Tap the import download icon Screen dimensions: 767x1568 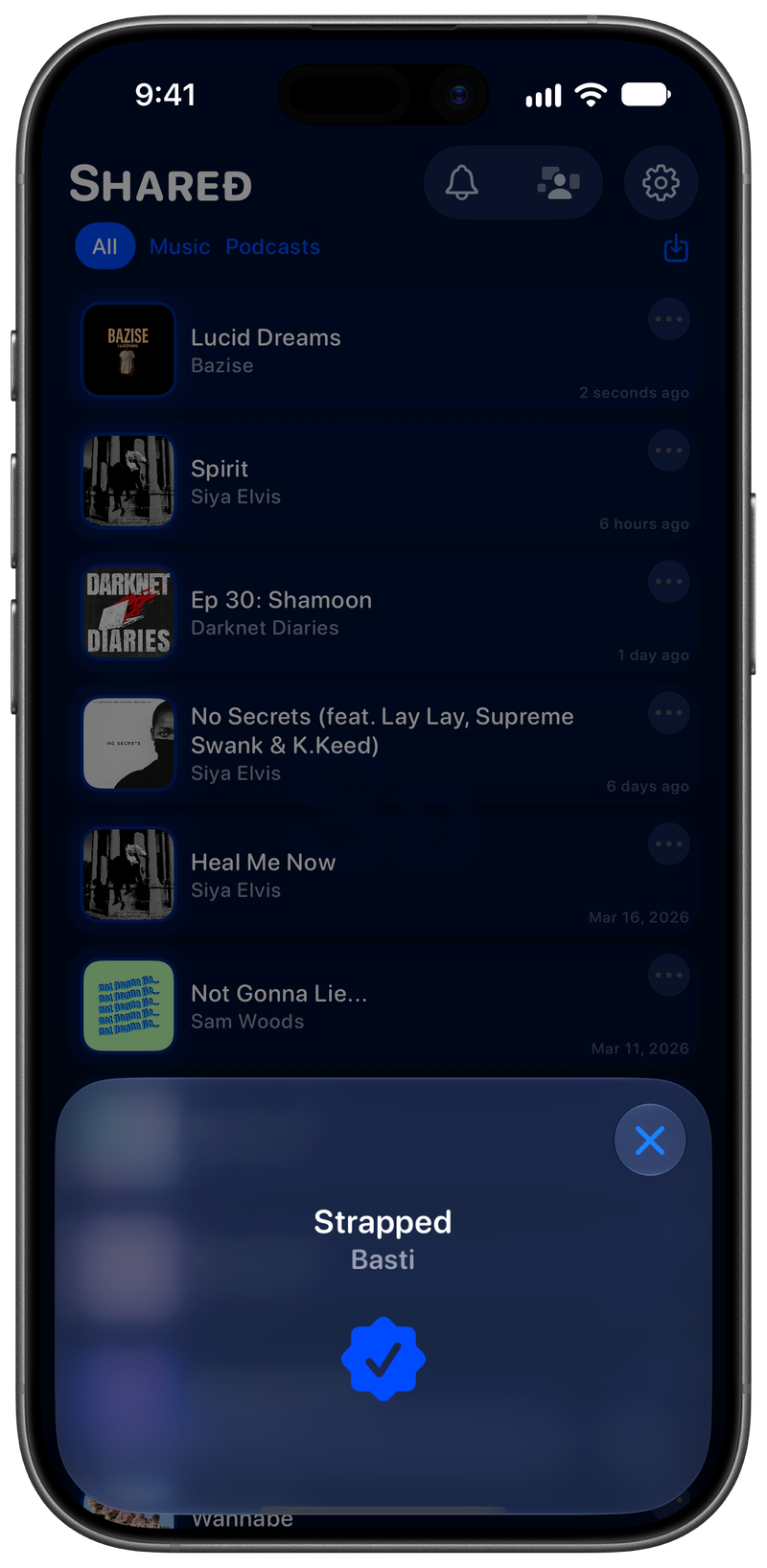coord(676,247)
